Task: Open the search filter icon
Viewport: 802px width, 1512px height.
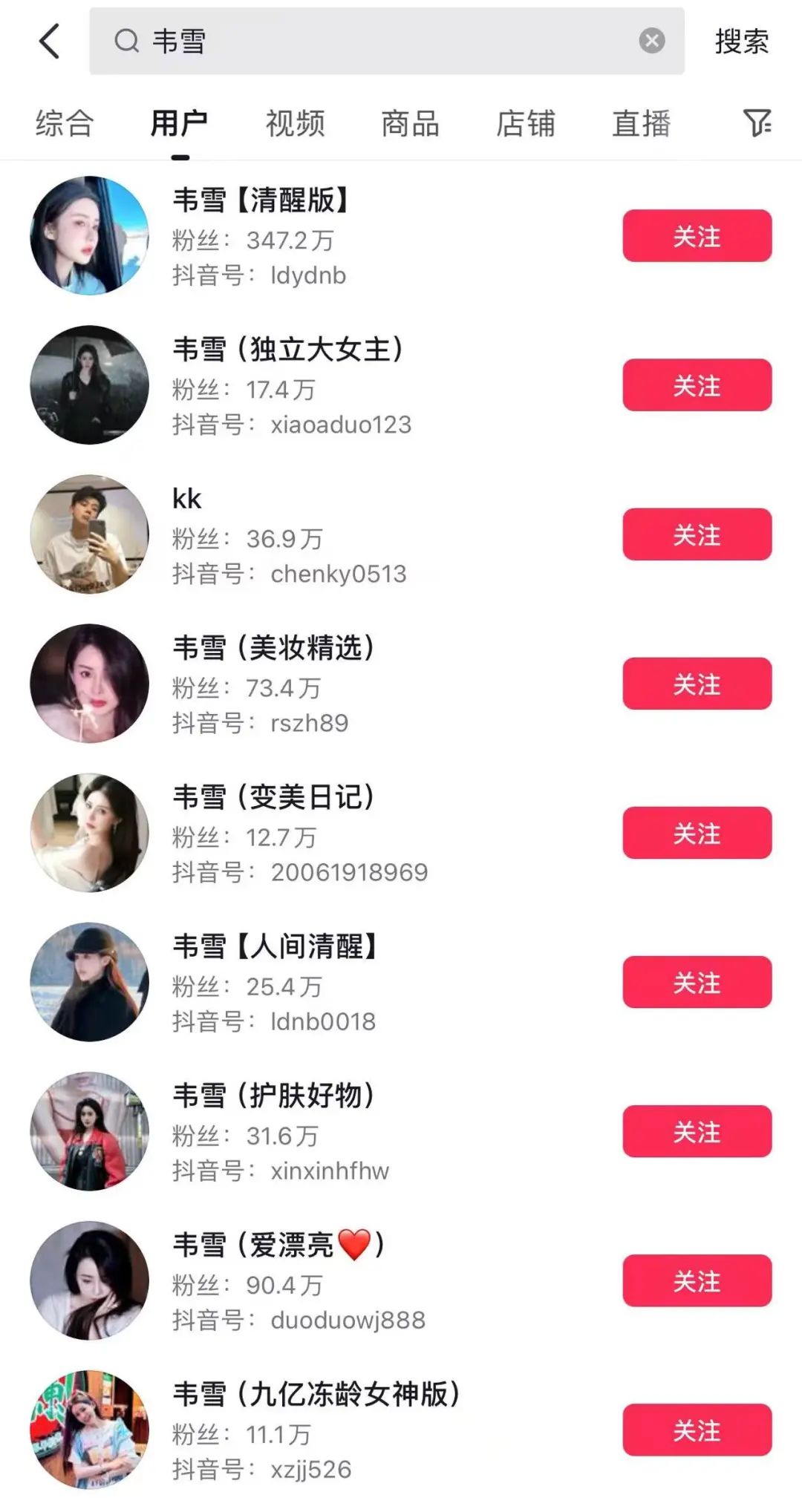Action: coord(757,122)
